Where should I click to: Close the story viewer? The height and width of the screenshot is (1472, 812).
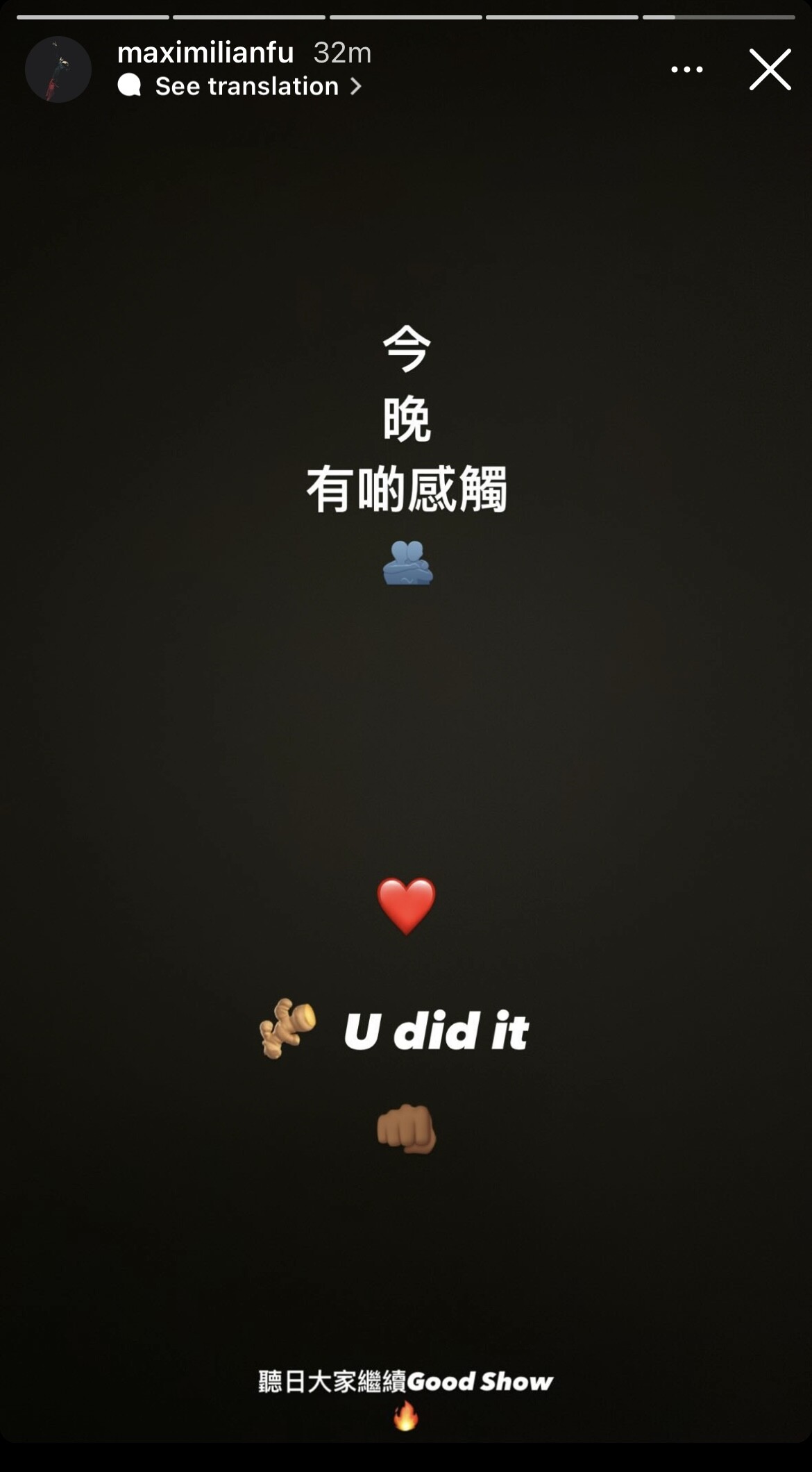(770, 69)
